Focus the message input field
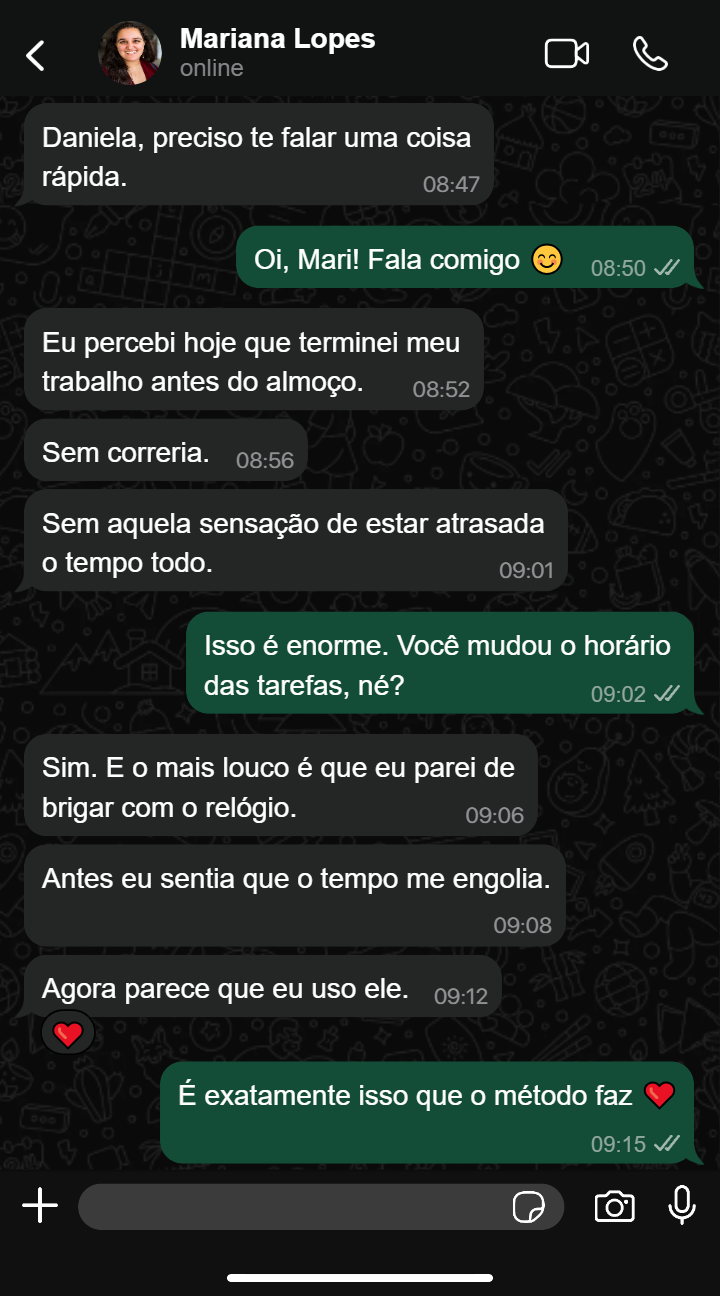Screen dimensions: 720x1296 tap(290, 1207)
